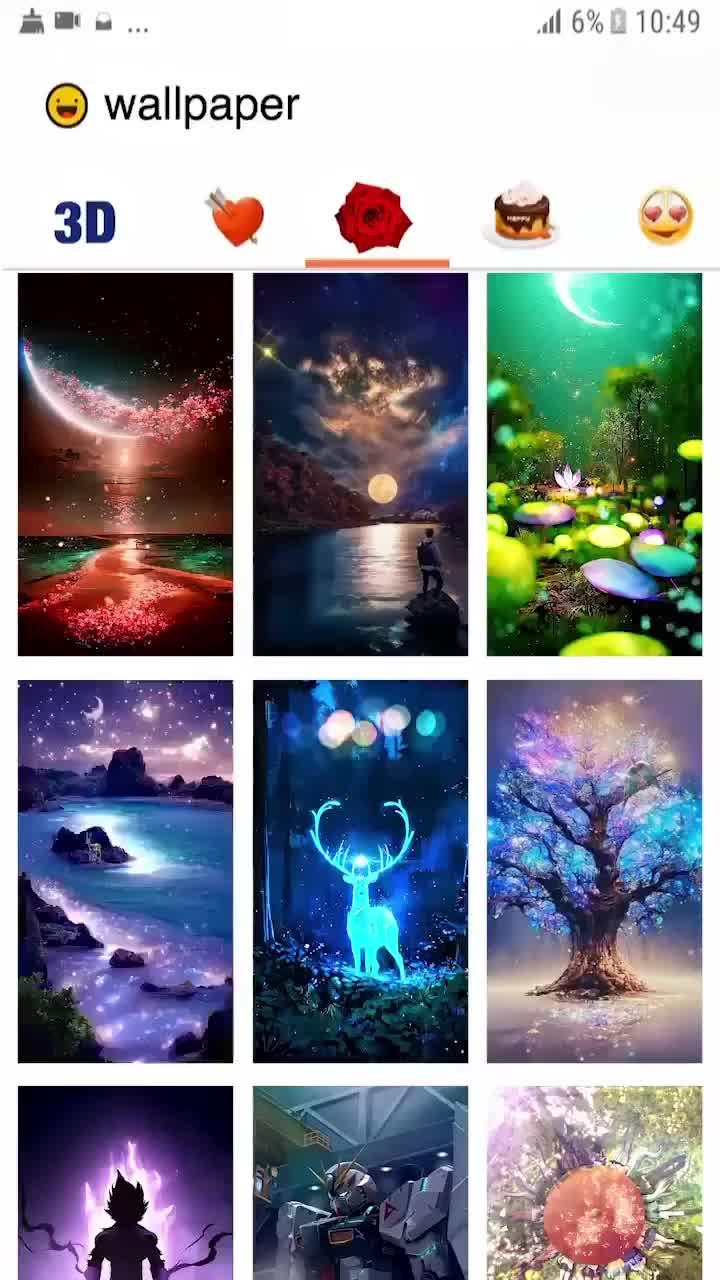The image size is (720, 1280).
Task: Open the three-dot more options icon
Action: (x=139, y=27)
